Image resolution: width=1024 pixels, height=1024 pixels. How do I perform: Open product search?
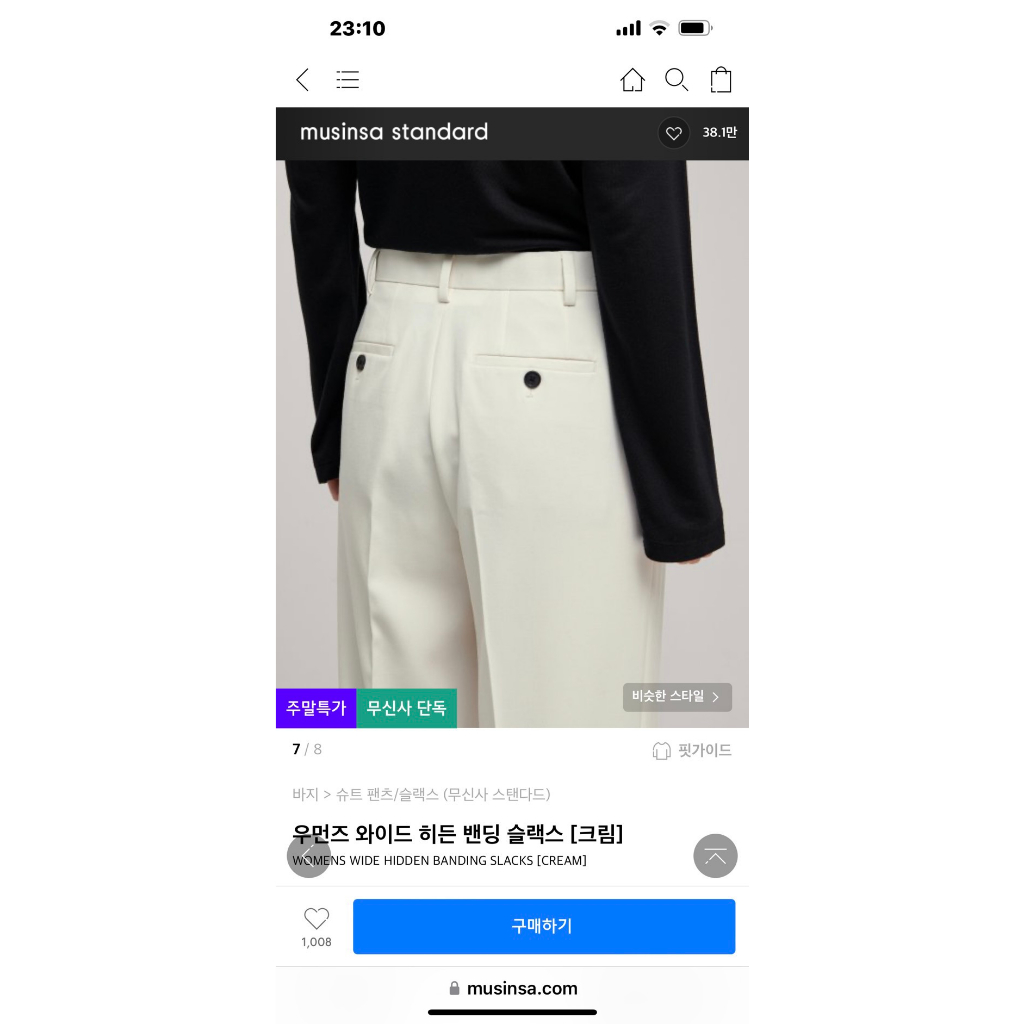click(x=677, y=80)
